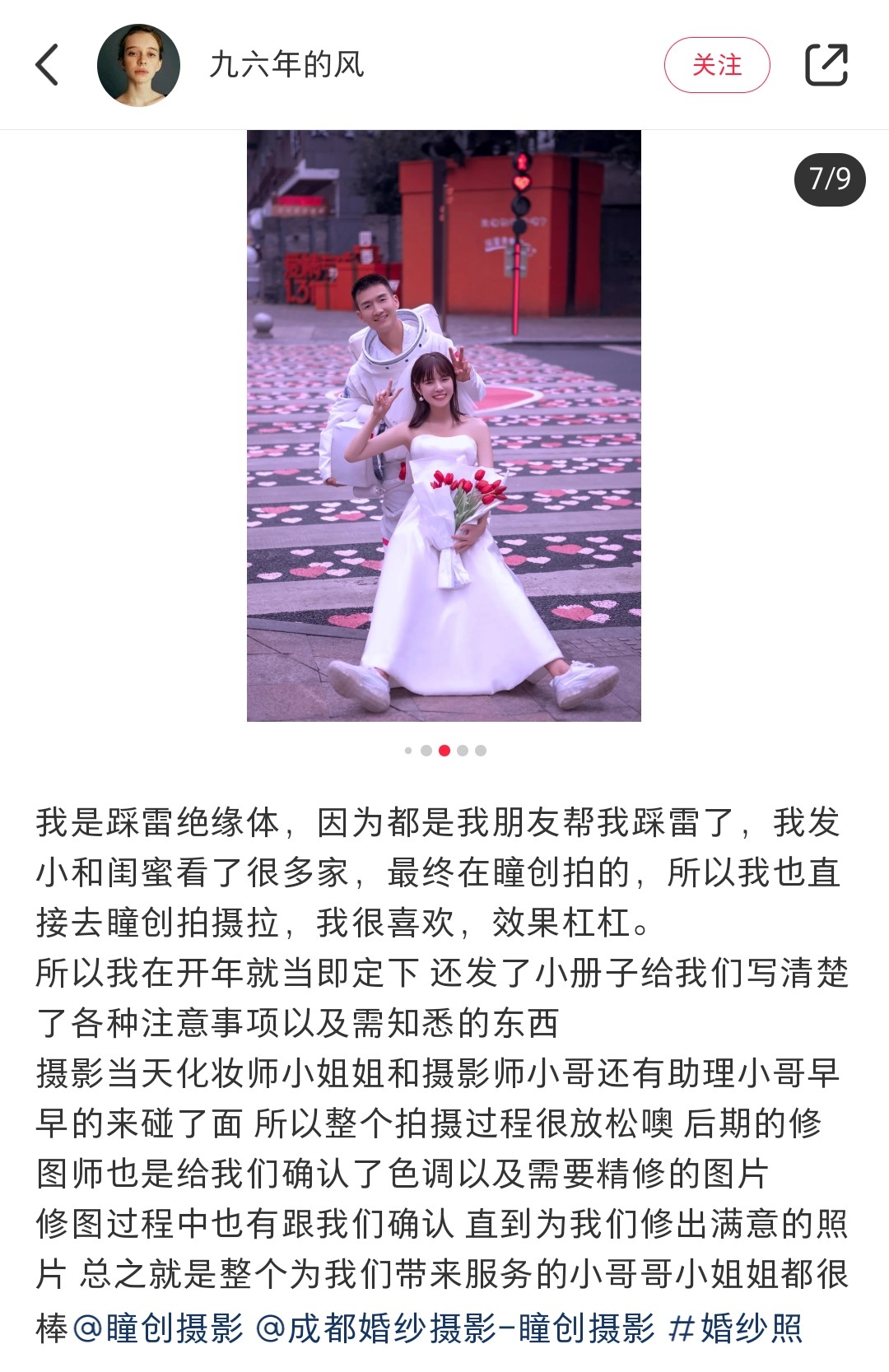The height and width of the screenshot is (1372, 889).
Task: Go back using the top-left arrow
Action: click(48, 65)
